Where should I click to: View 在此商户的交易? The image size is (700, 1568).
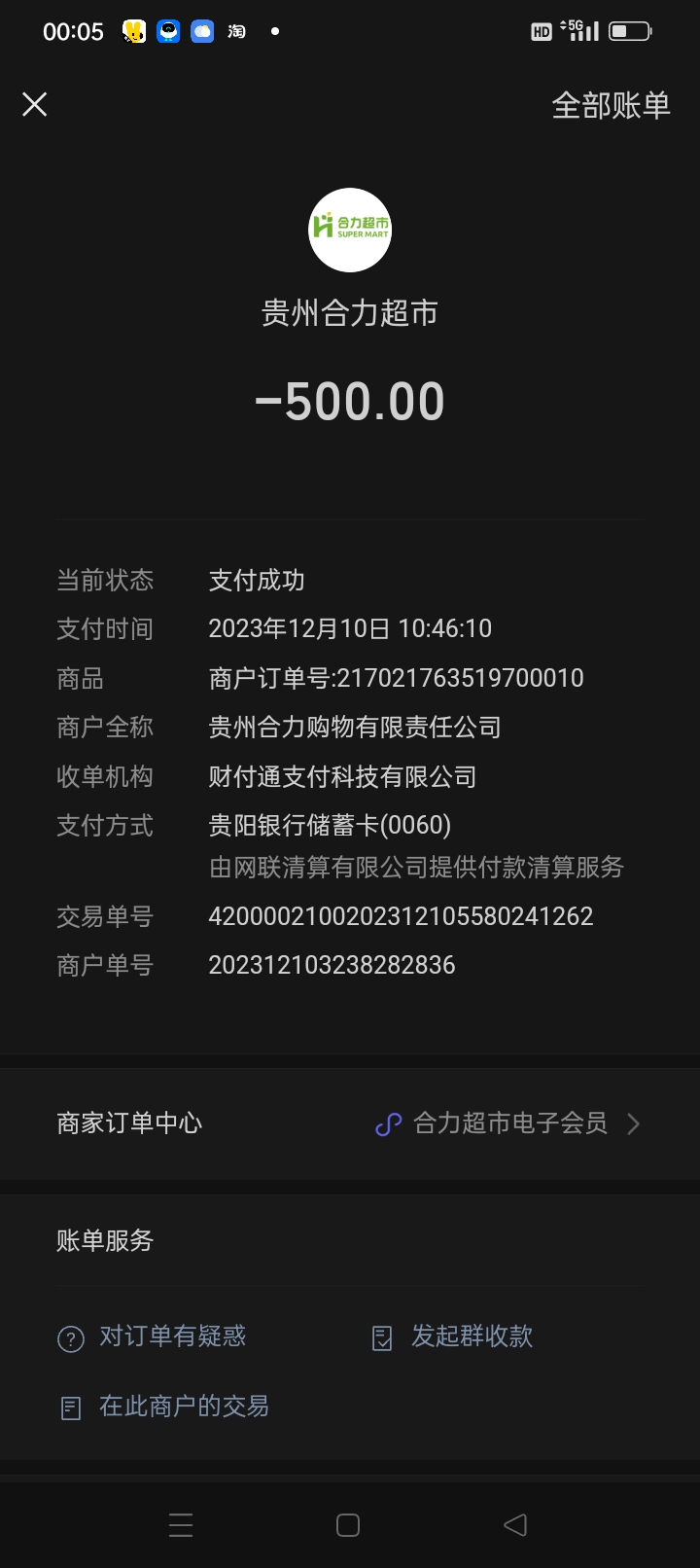[x=165, y=1407]
